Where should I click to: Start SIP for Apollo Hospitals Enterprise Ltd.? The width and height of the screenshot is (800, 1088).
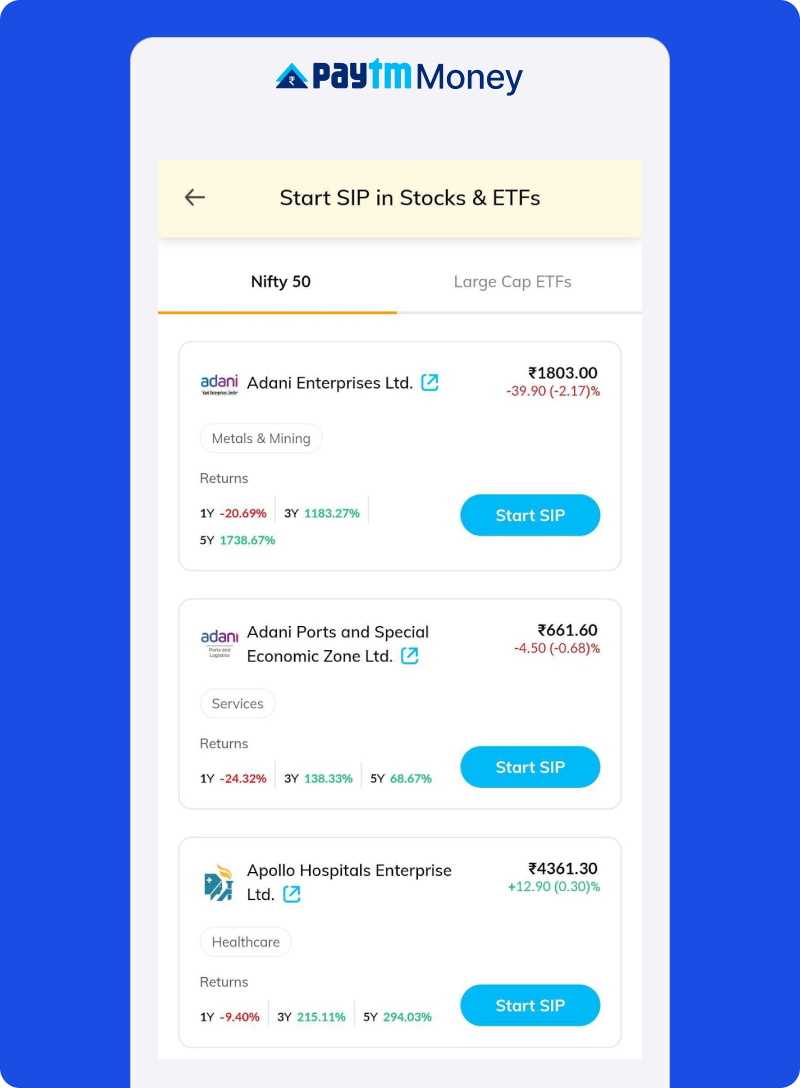click(x=530, y=1005)
